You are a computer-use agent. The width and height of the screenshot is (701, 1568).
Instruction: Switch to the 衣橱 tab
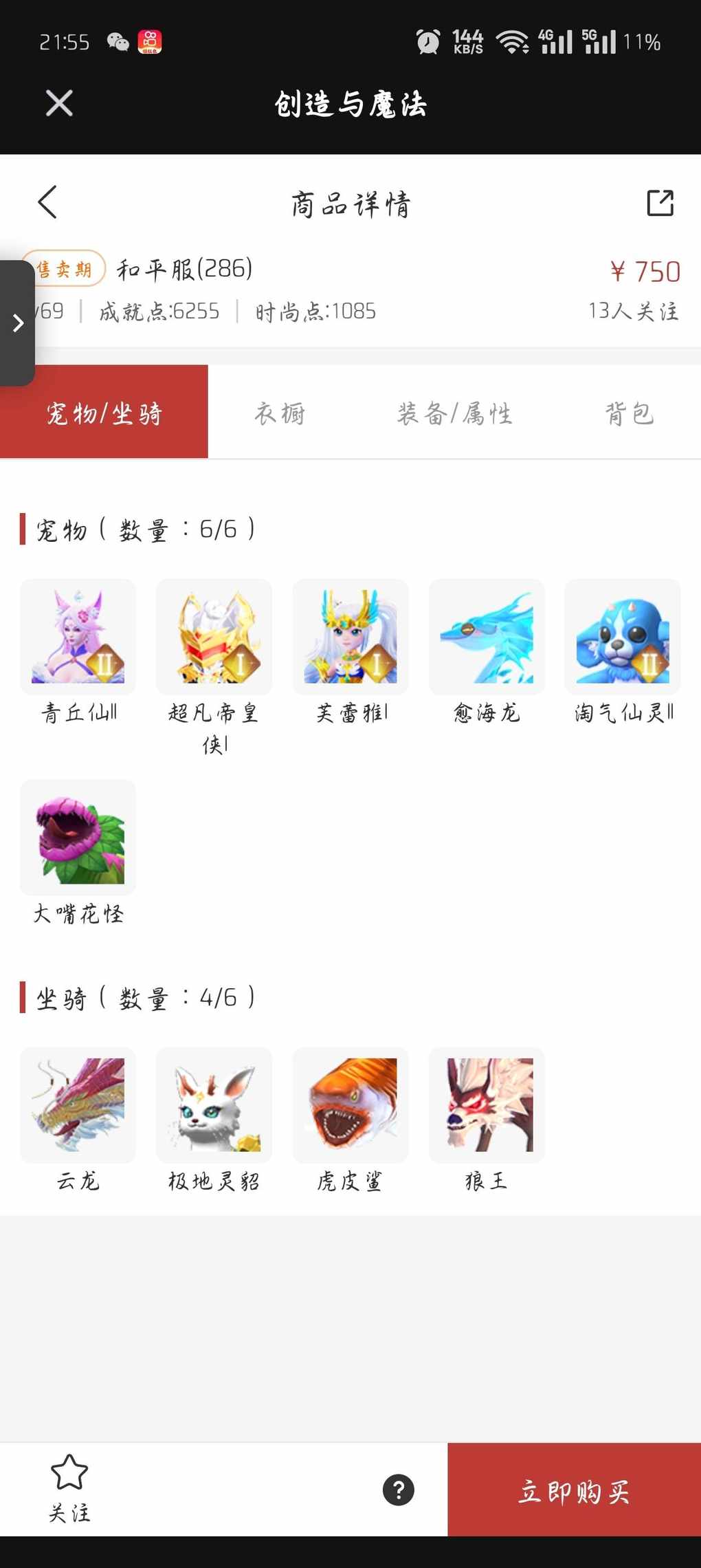pyautogui.click(x=280, y=413)
